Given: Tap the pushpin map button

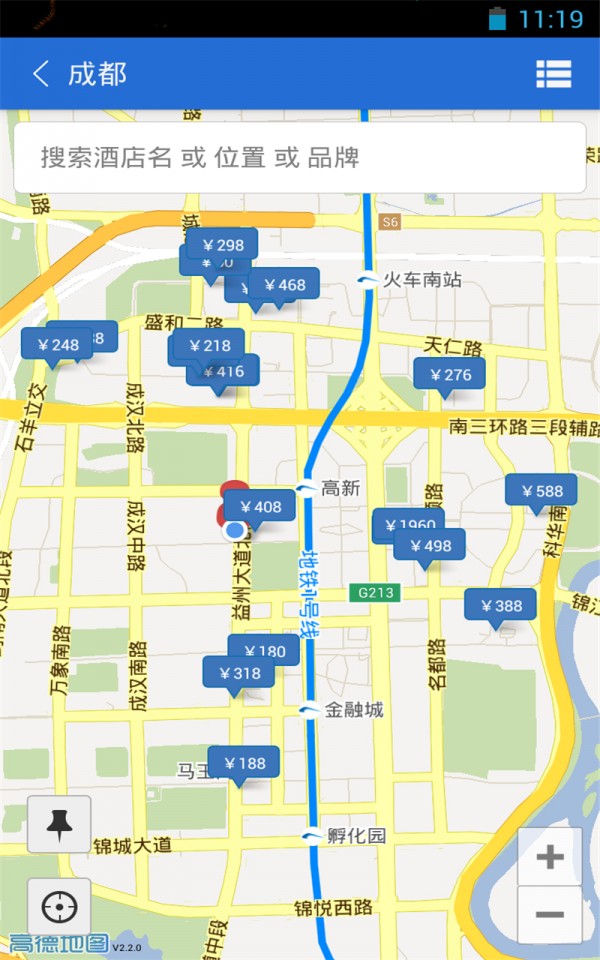Looking at the screenshot, I should (59, 825).
